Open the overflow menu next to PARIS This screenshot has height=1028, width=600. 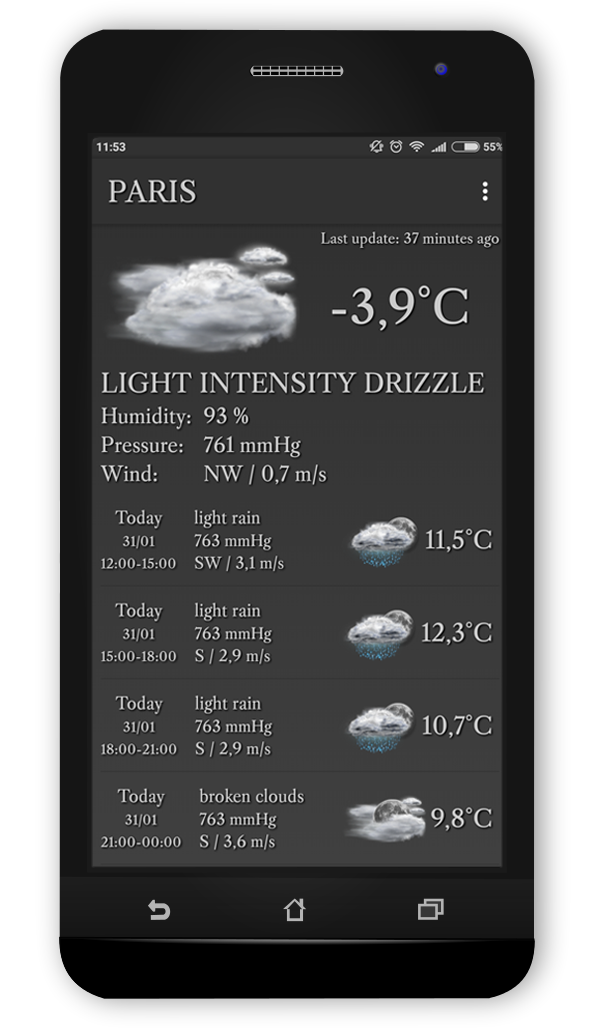coord(485,191)
